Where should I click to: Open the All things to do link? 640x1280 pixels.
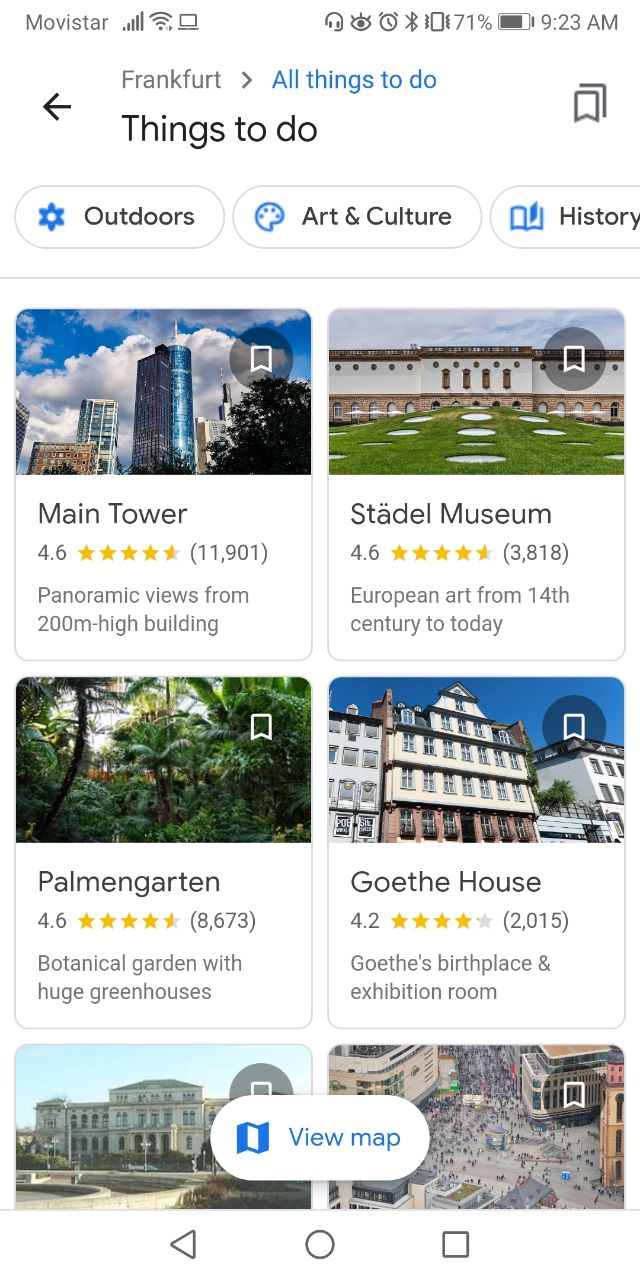tap(354, 80)
